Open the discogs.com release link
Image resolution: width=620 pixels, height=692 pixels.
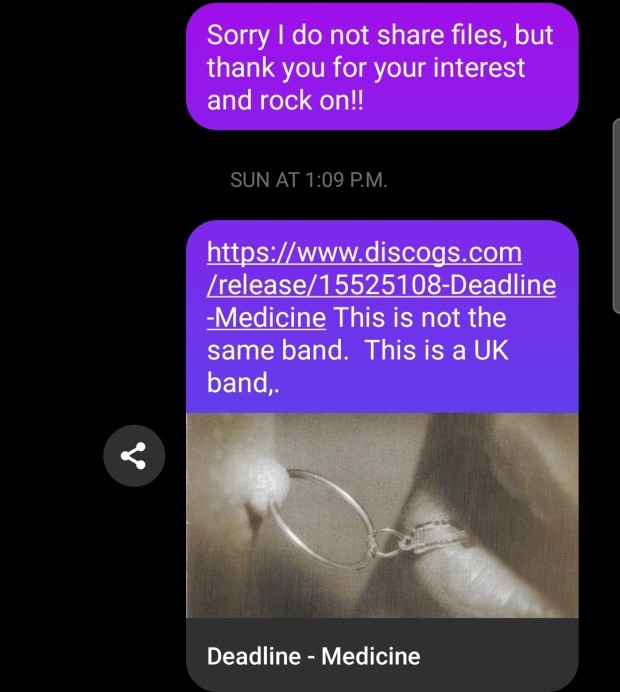click(380, 285)
